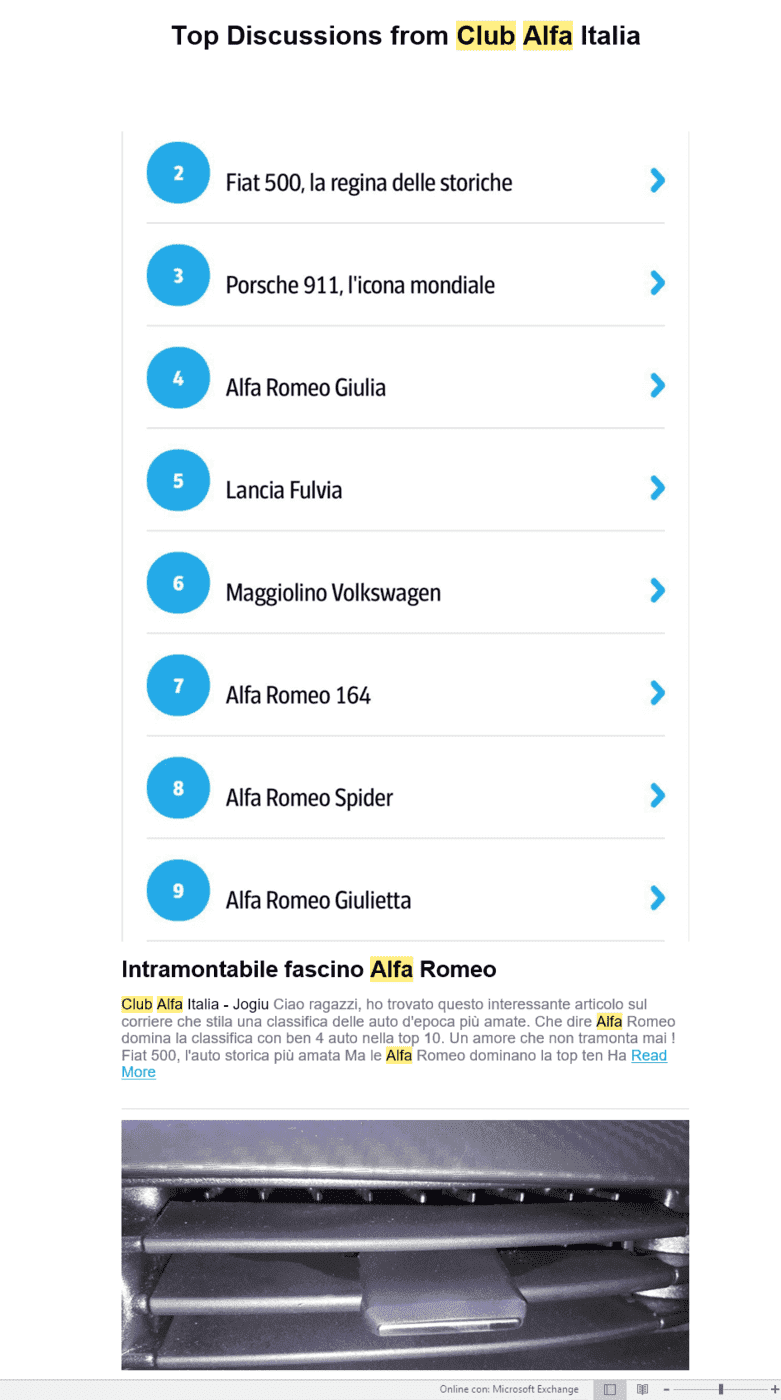Switch to reading view layout
This screenshot has width=781, height=1400.
(643, 1389)
